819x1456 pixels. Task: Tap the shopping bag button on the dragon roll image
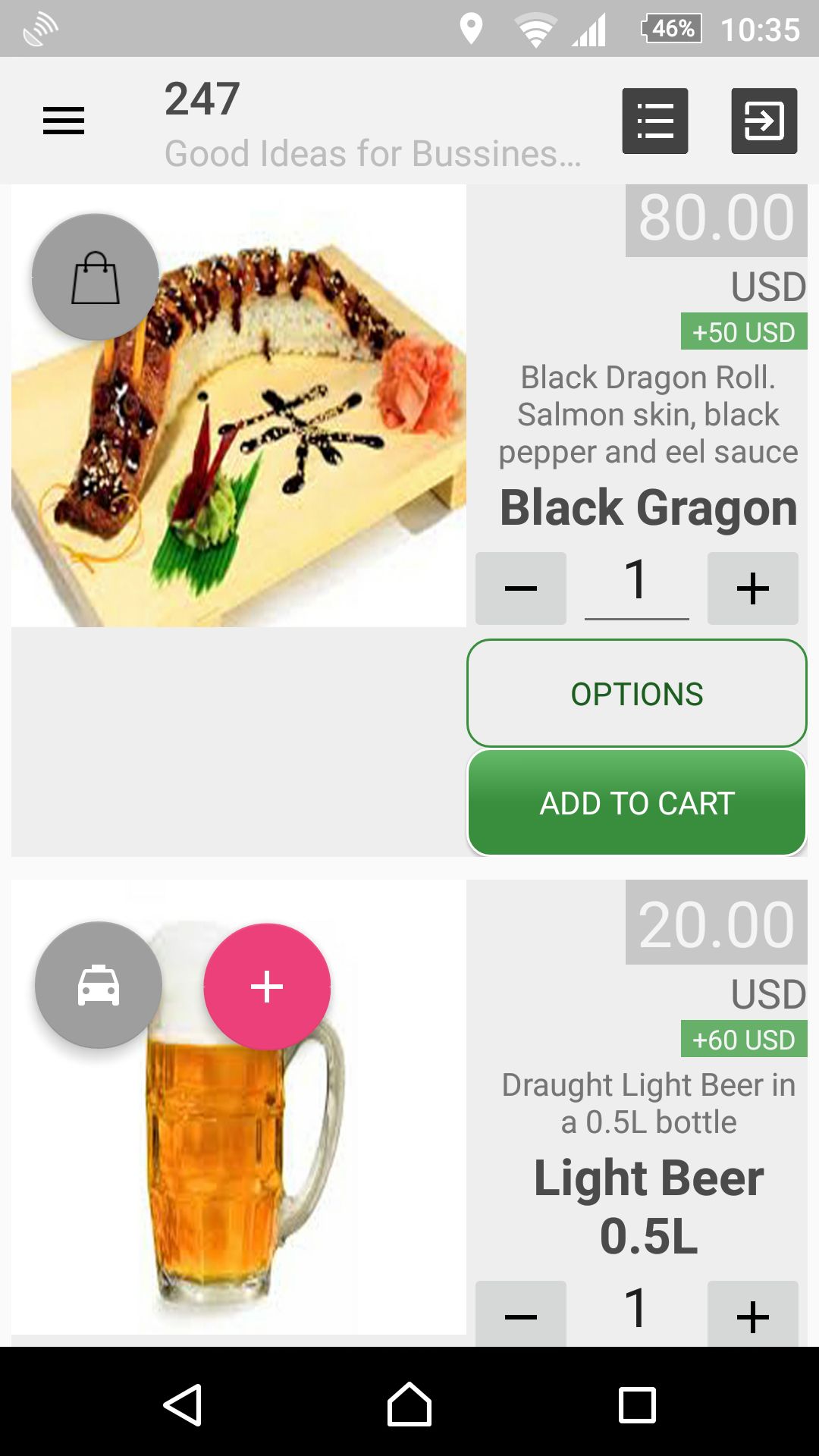(x=96, y=277)
